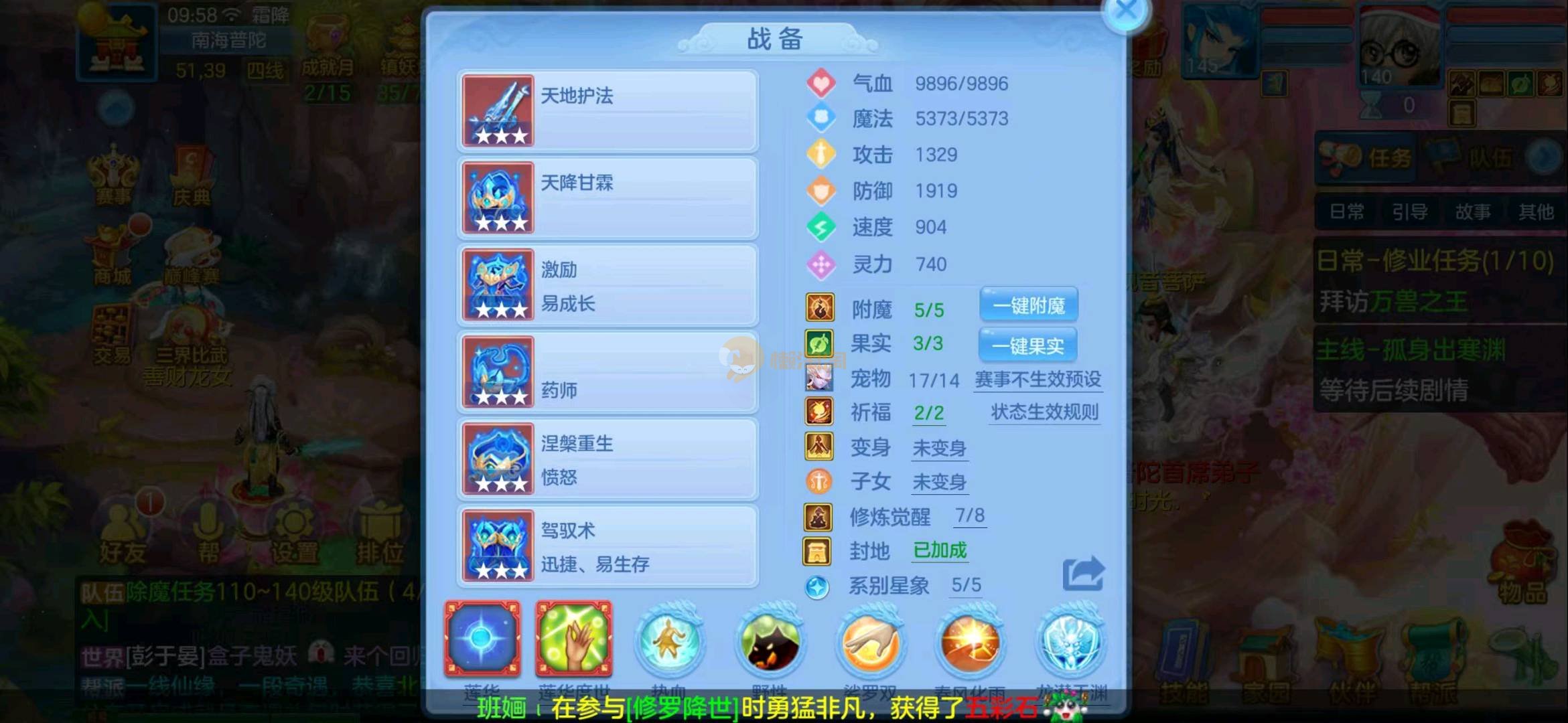Tap the 祈福 2/2 value

pyautogui.click(x=928, y=413)
